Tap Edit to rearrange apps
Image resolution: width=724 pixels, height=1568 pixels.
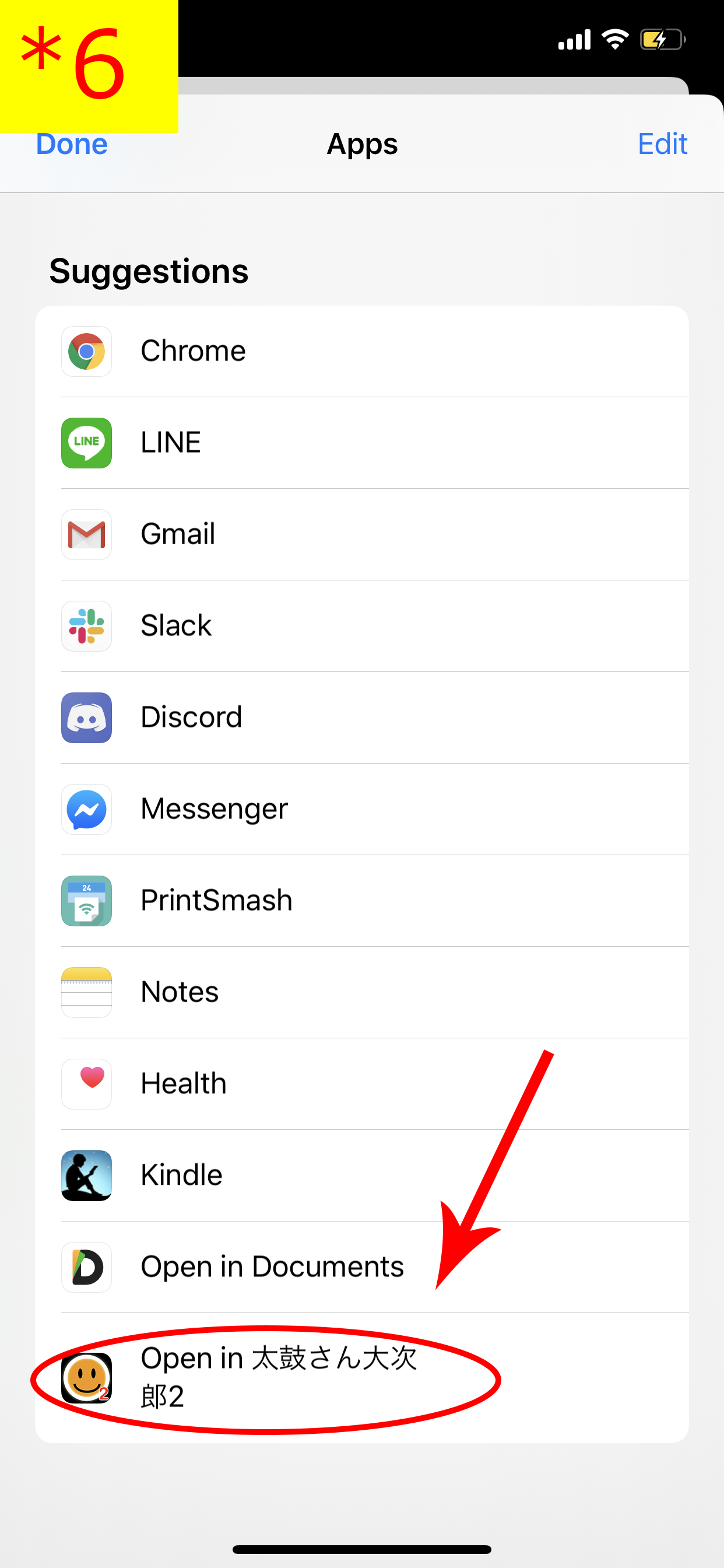pos(662,144)
